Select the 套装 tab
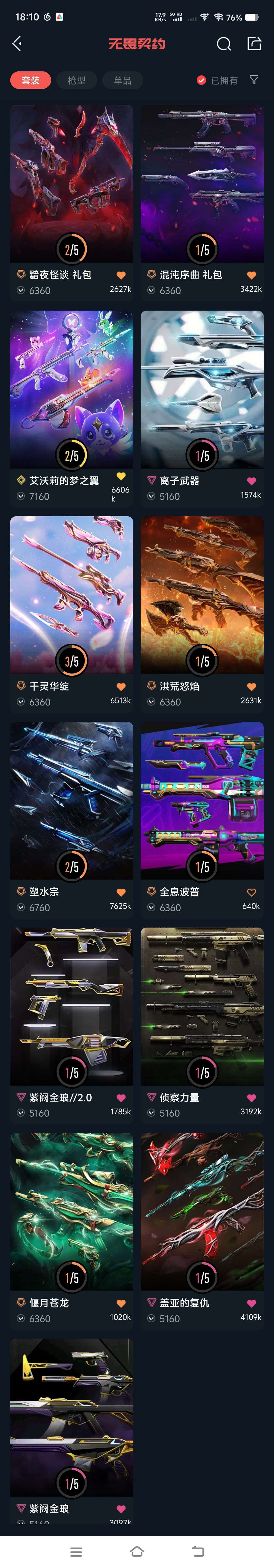The image size is (274, 1568). tap(30, 80)
